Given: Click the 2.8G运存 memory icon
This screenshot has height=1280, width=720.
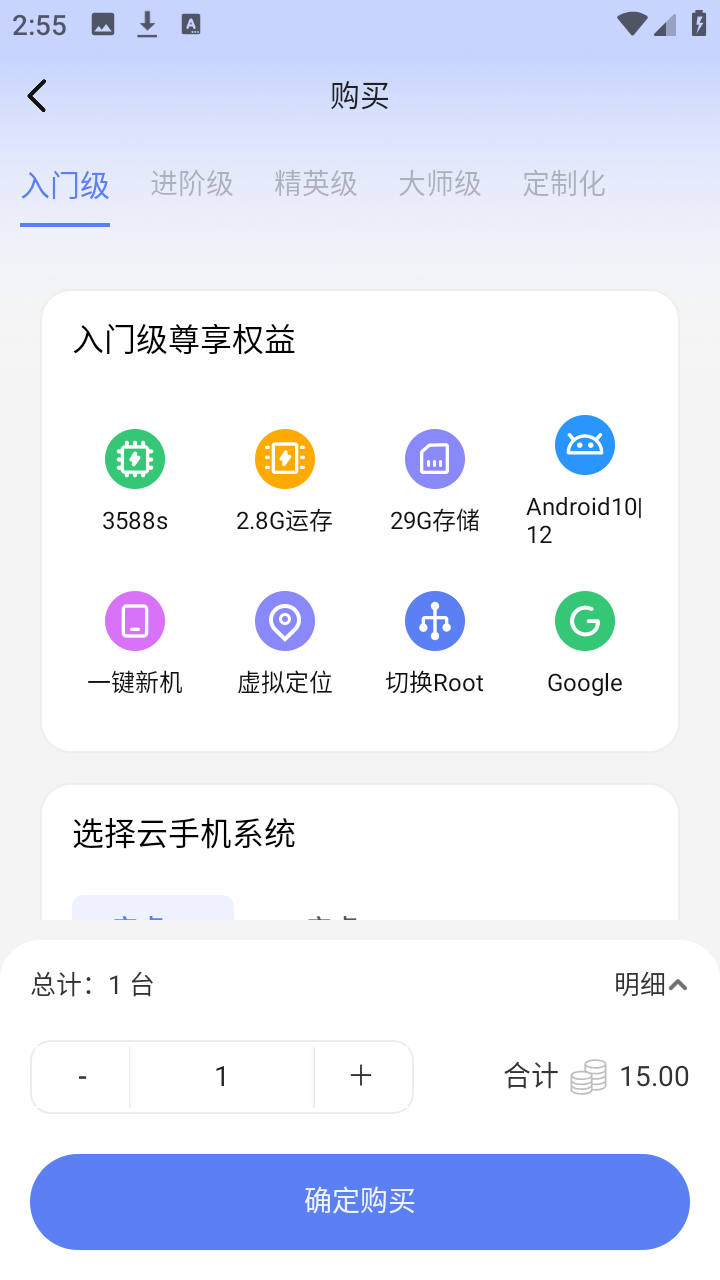Looking at the screenshot, I should [285, 458].
